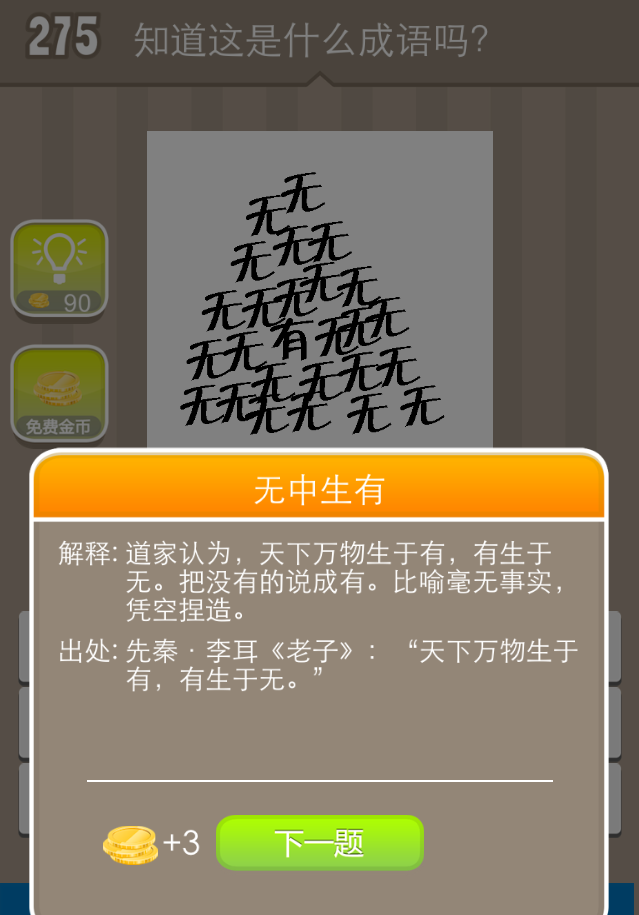Viewport: 639px width, 915px height.
Task: Tap the 下一题 next question button
Action: tap(320, 843)
